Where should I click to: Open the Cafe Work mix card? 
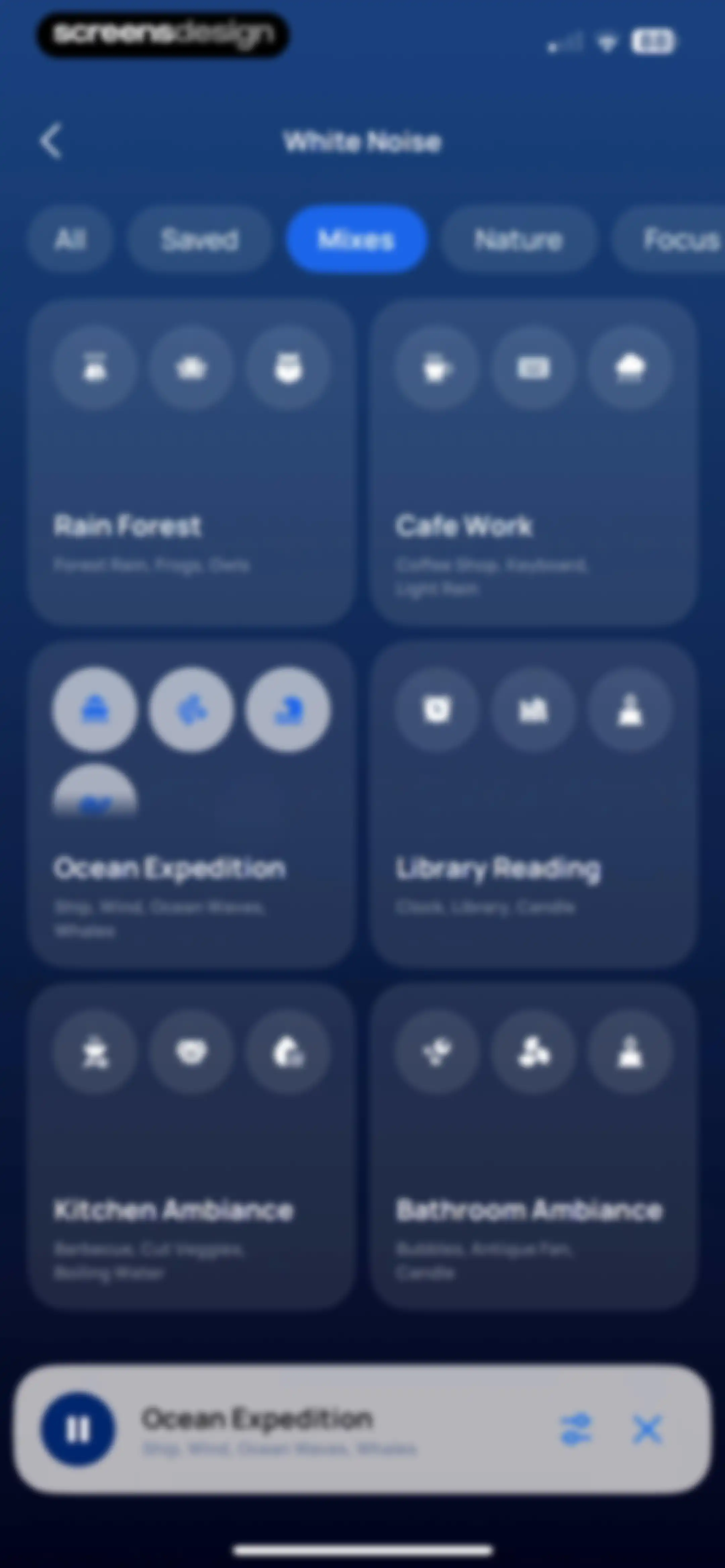[x=533, y=462]
